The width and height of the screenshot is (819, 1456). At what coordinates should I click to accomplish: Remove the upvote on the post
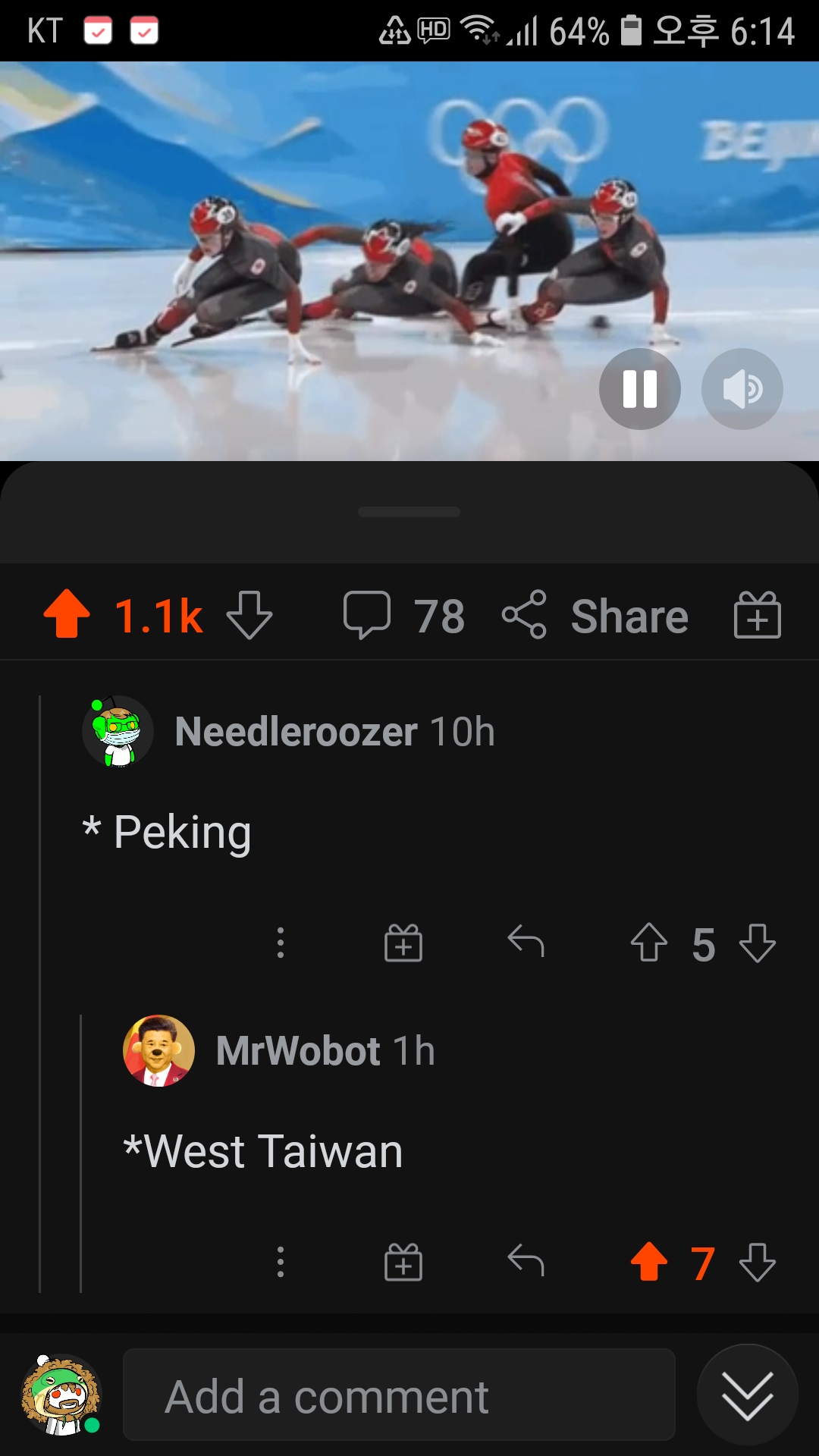pos(67,614)
